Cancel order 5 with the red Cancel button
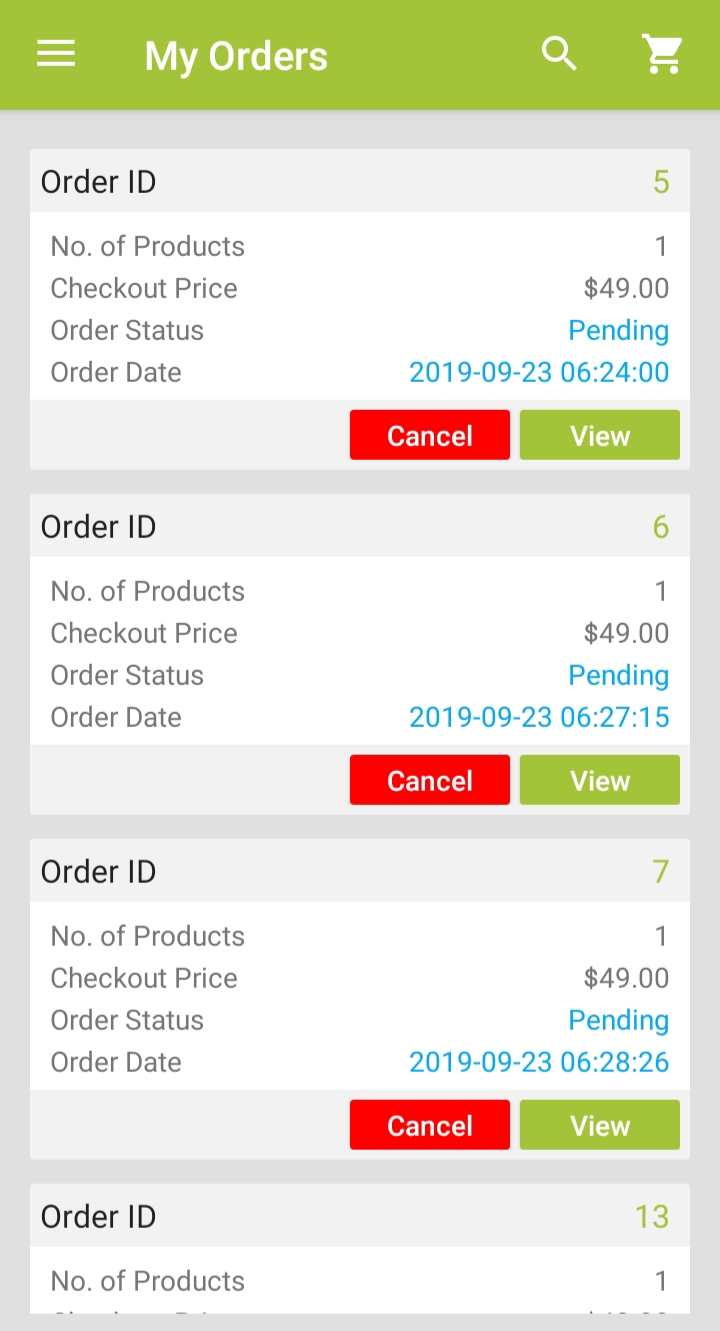 tap(429, 434)
